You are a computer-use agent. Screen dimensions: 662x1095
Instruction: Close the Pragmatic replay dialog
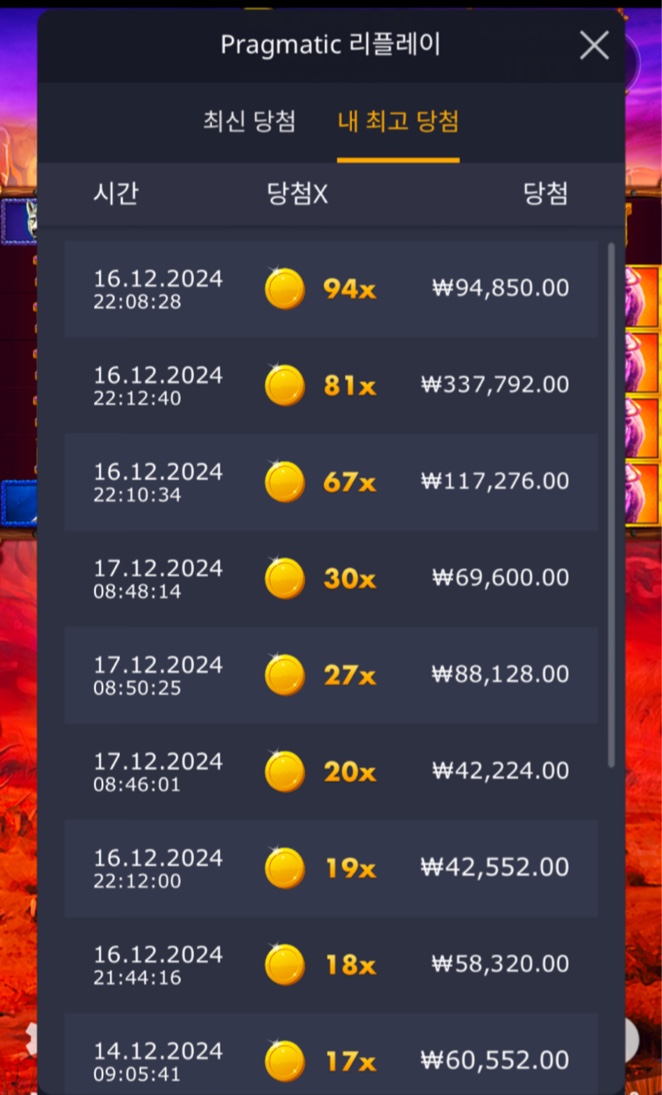pyautogui.click(x=594, y=45)
